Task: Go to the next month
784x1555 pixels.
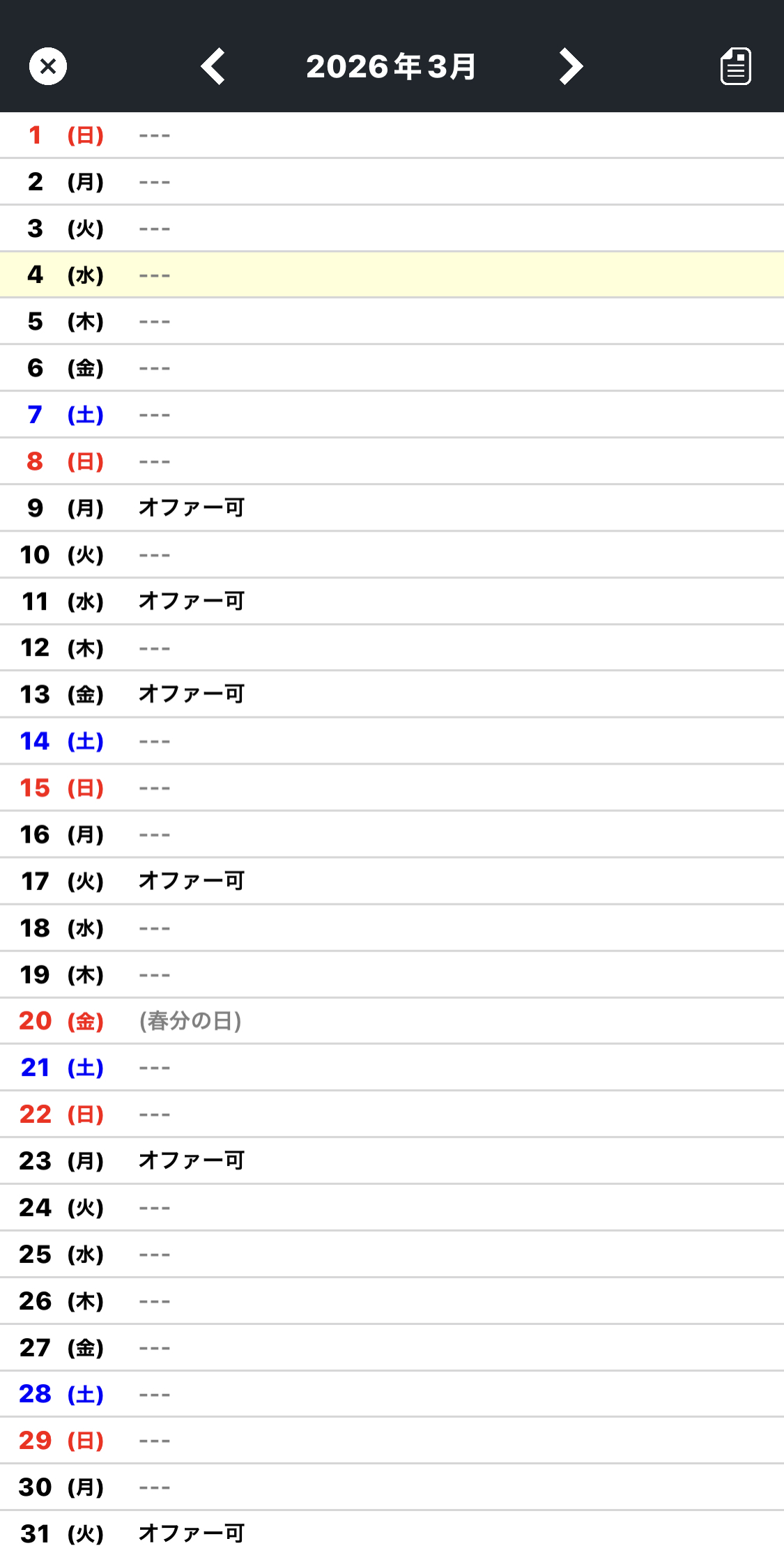Action: (x=571, y=67)
